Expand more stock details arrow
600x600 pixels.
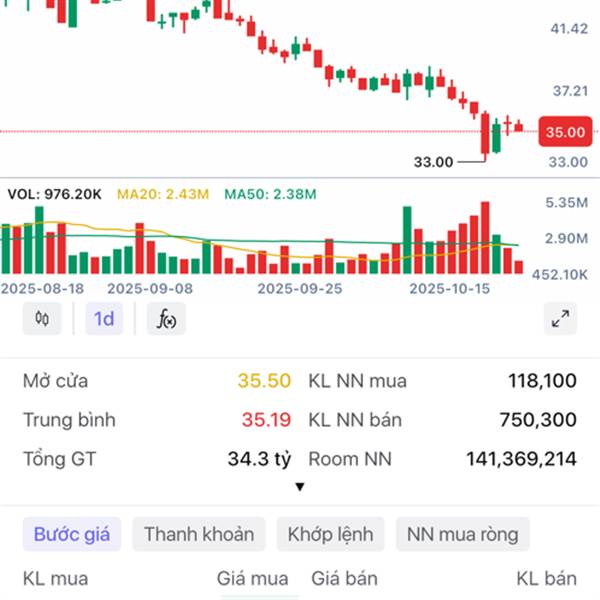click(x=299, y=487)
